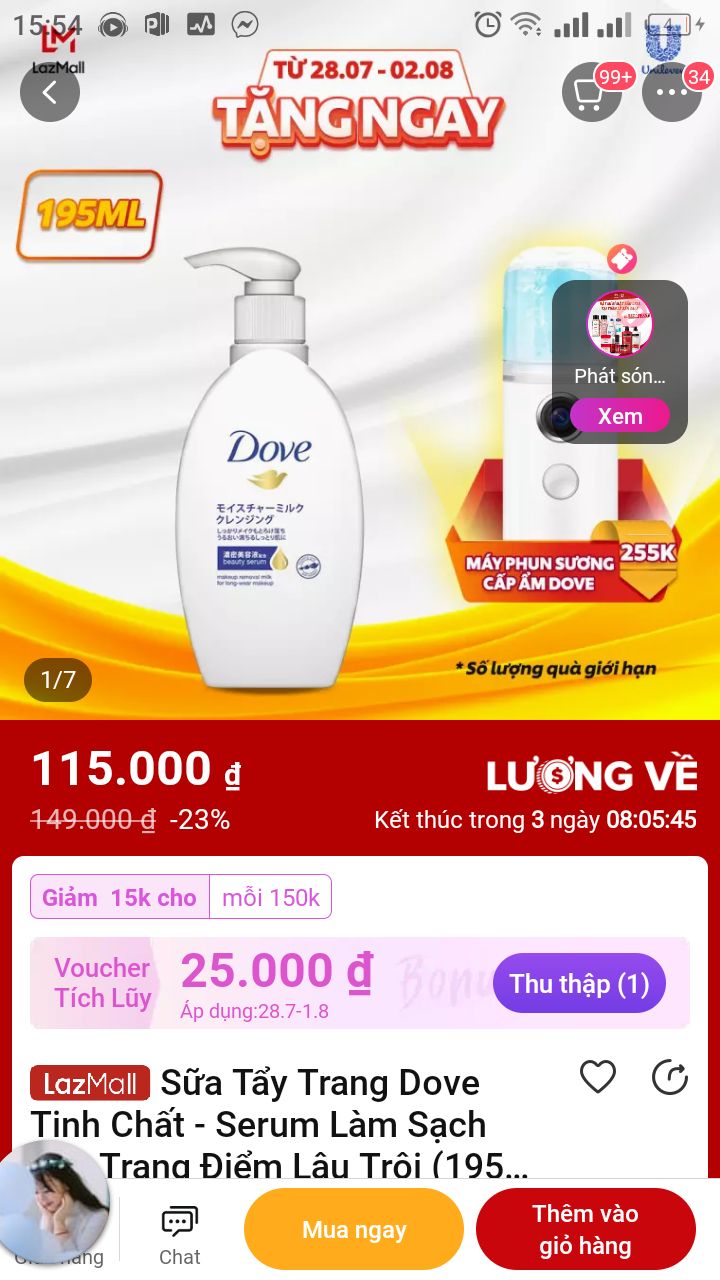
Task: Open the Giảm 15k cho mỗi 150k promotion chip
Action: click(x=181, y=897)
